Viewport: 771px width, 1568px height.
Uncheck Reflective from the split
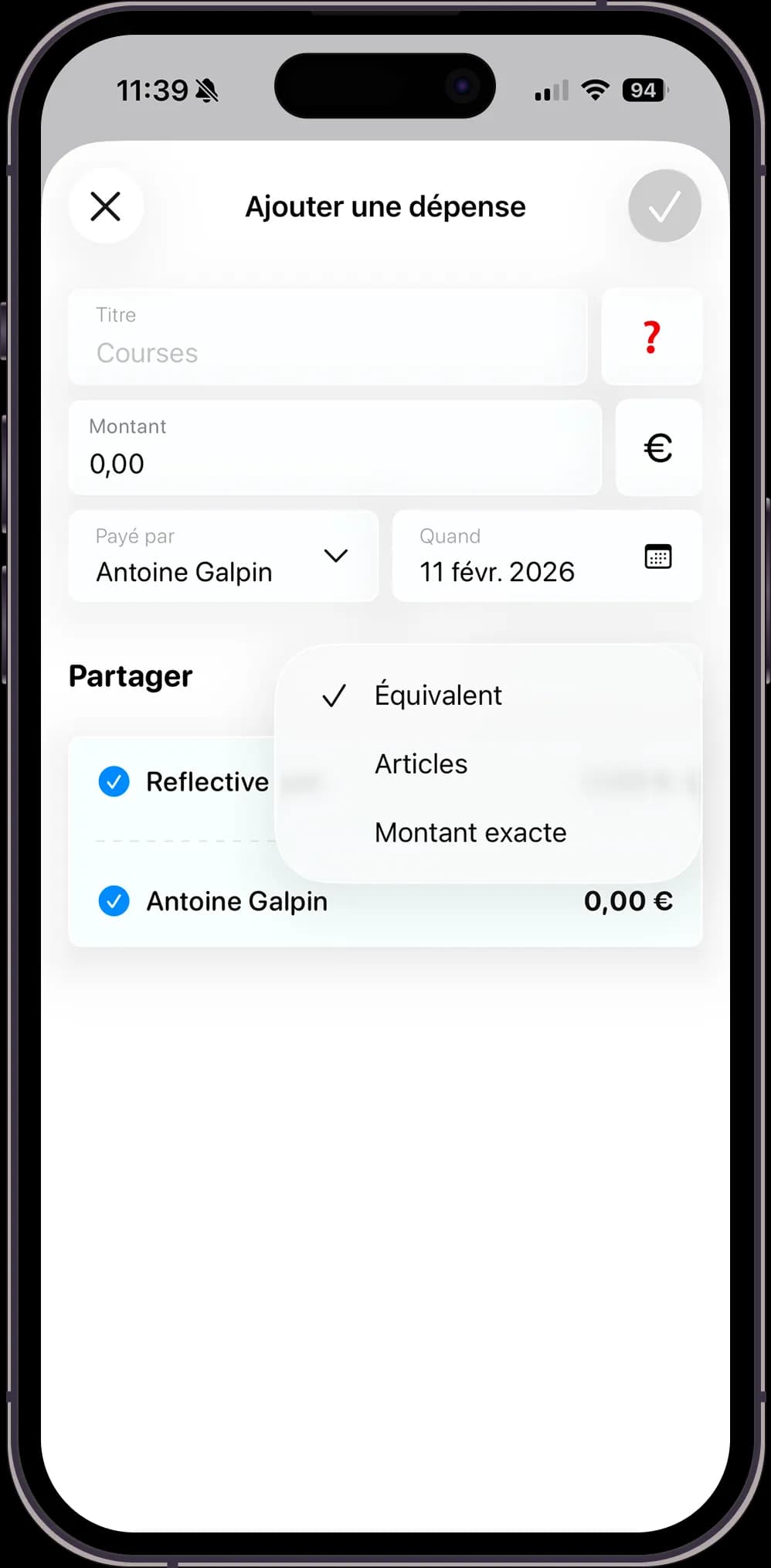pyautogui.click(x=114, y=782)
